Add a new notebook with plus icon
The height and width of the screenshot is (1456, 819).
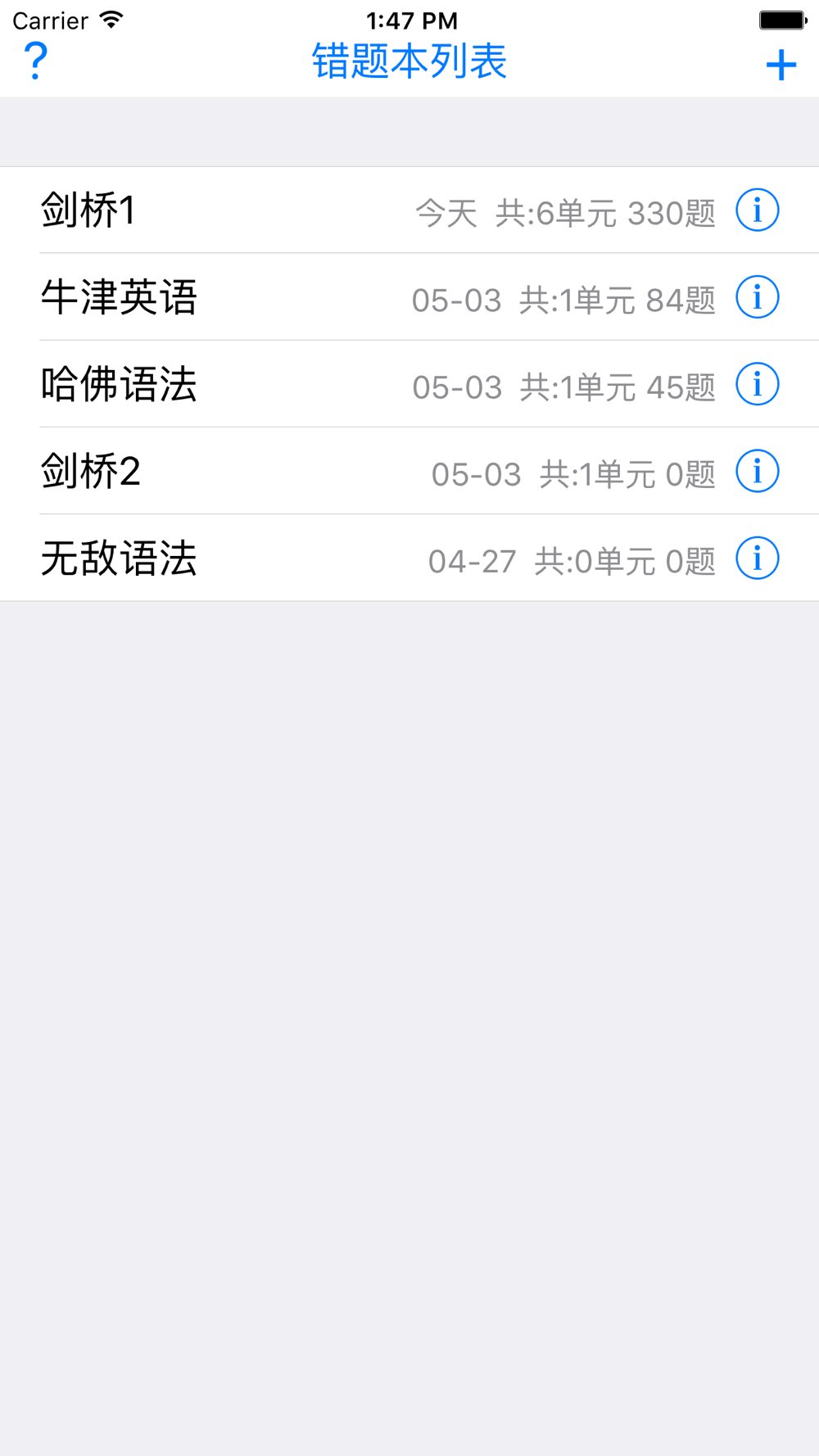pyautogui.click(x=781, y=66)
